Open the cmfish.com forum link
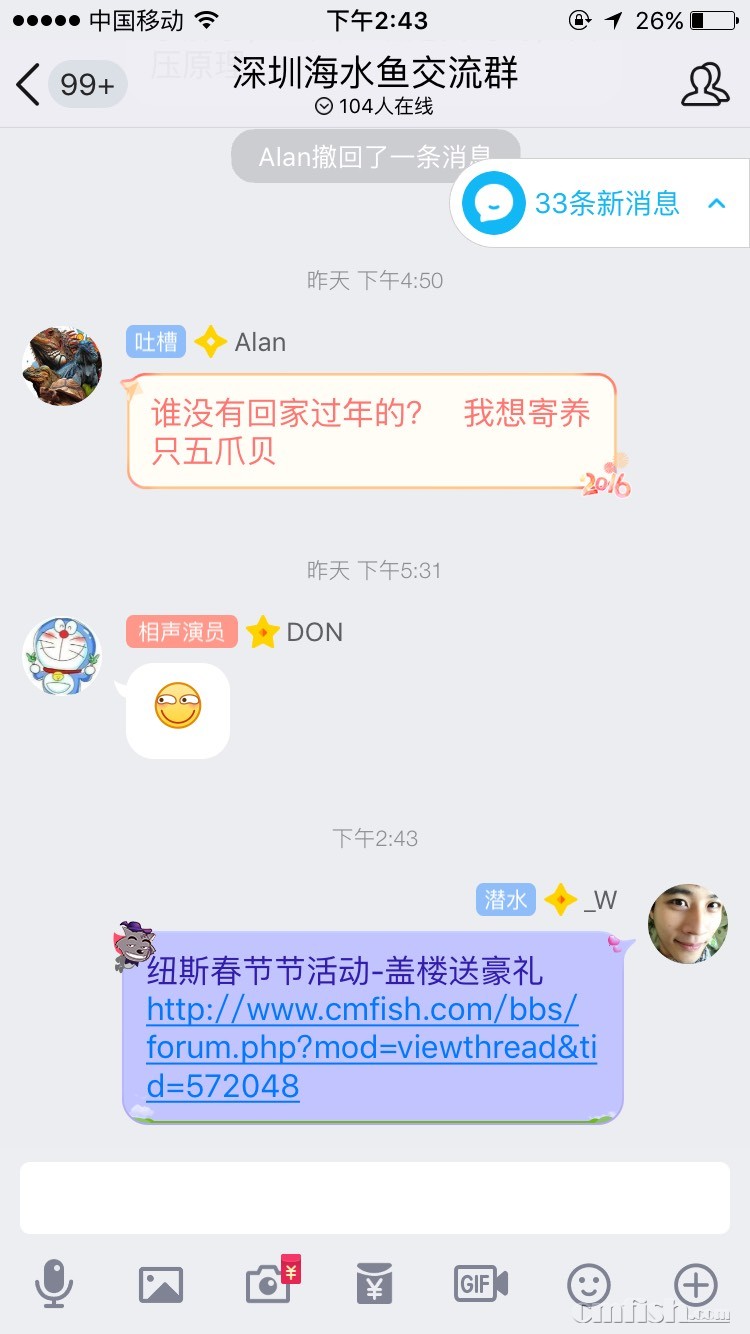Screen dimensions: 750x1334 click(370, 1047)
